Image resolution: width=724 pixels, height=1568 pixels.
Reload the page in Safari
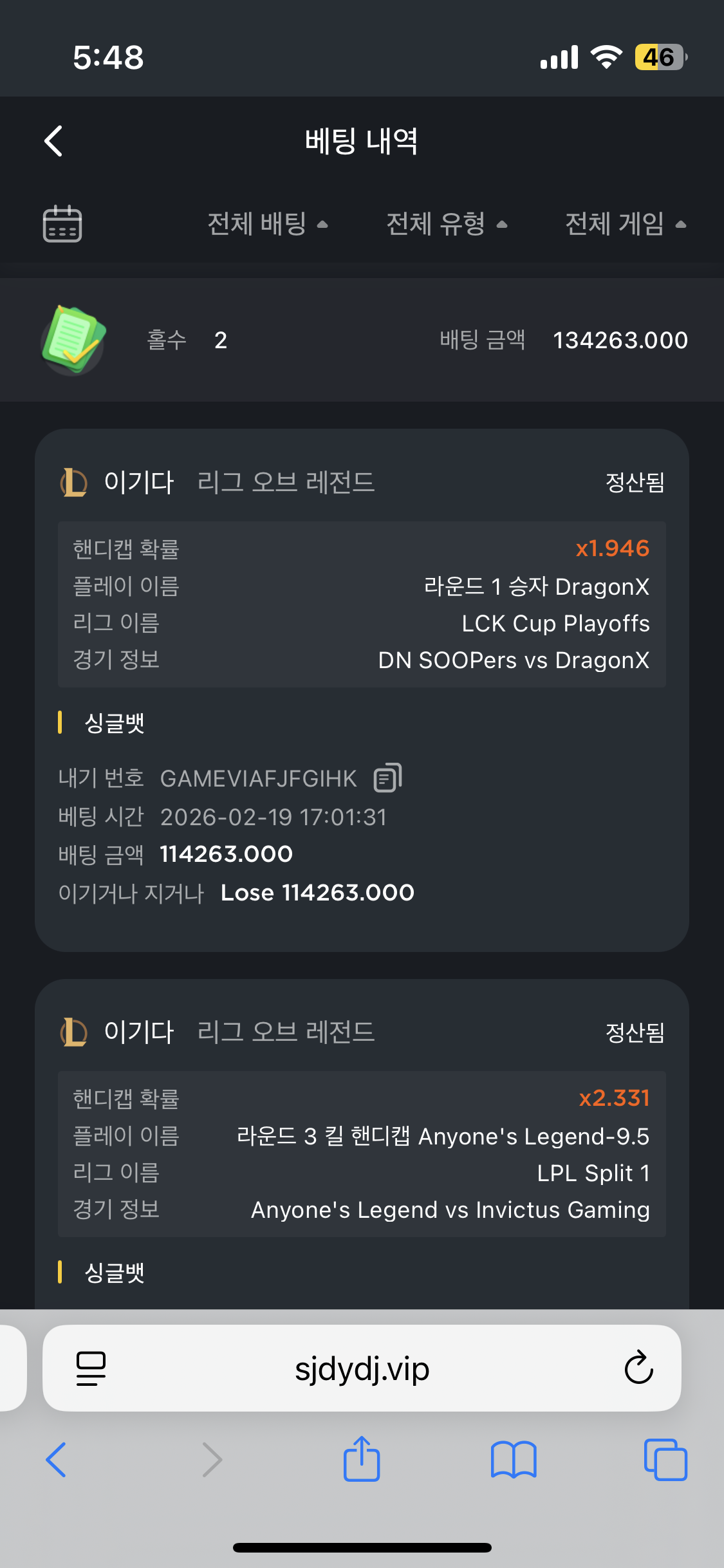point(638,1368)
